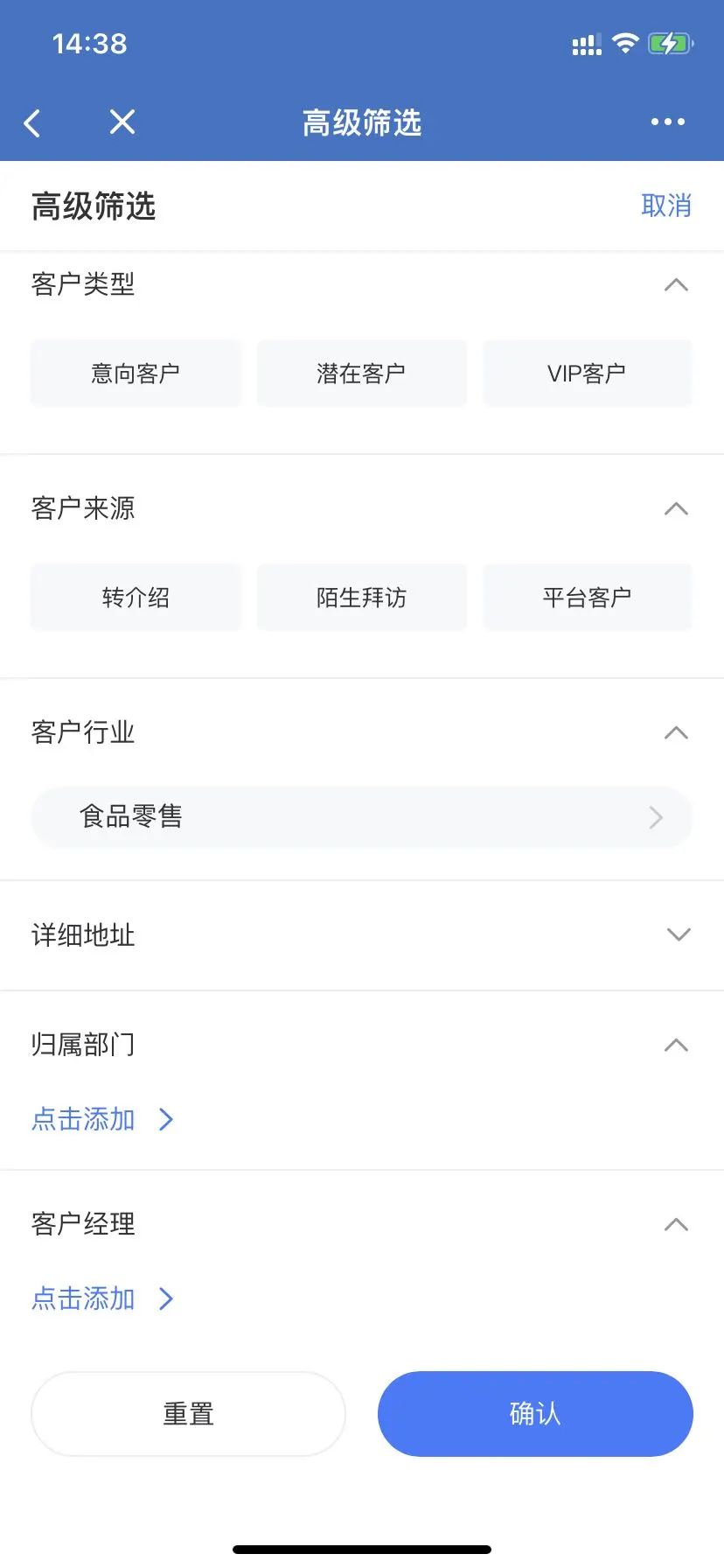This screenshot has height=1568, width=724.
Task: Tap the chevron beside 客户经理 点击添加
Action: coord(166,1298)
